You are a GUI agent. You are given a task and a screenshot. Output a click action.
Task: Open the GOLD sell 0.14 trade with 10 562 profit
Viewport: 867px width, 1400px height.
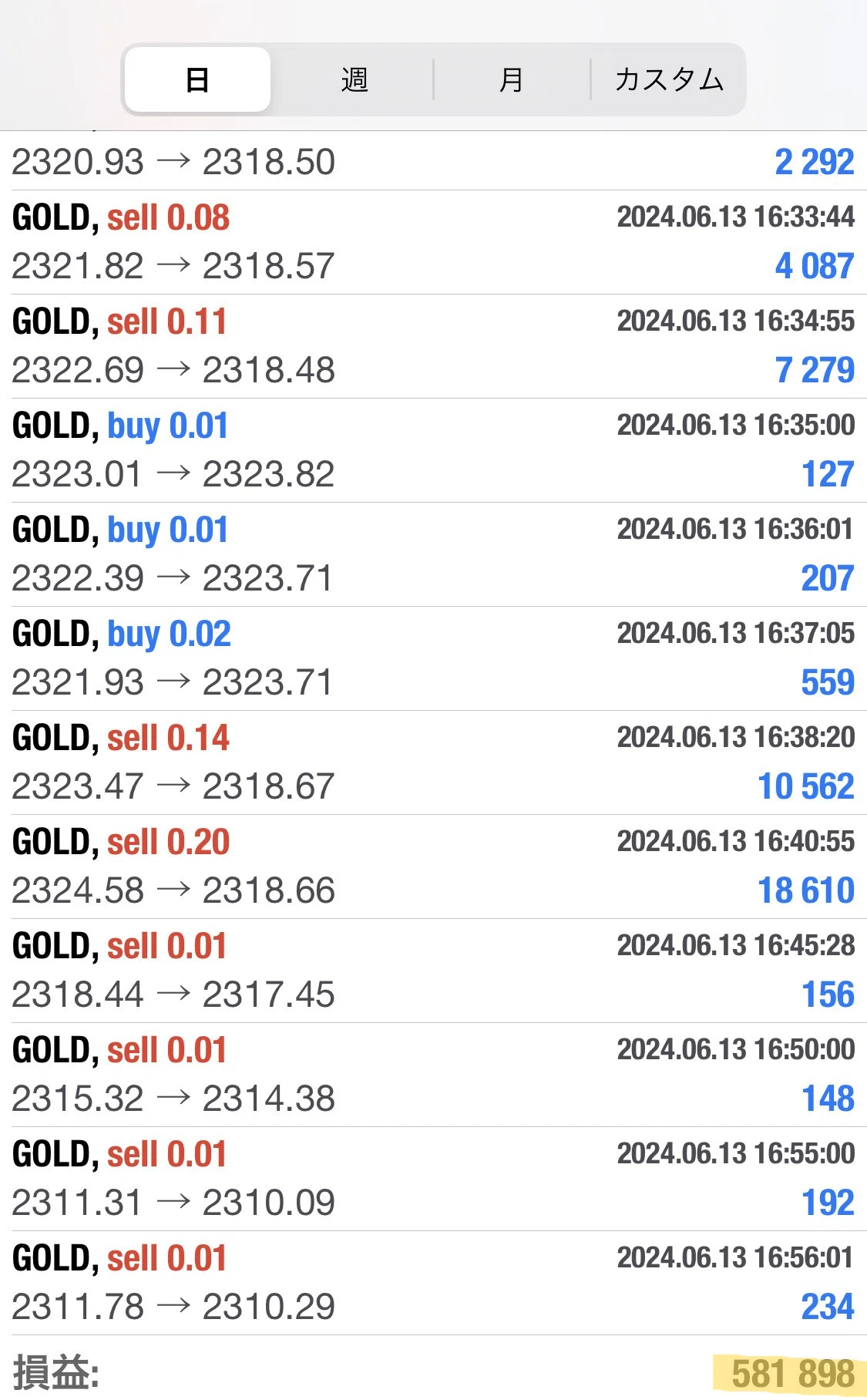[433, 762]
